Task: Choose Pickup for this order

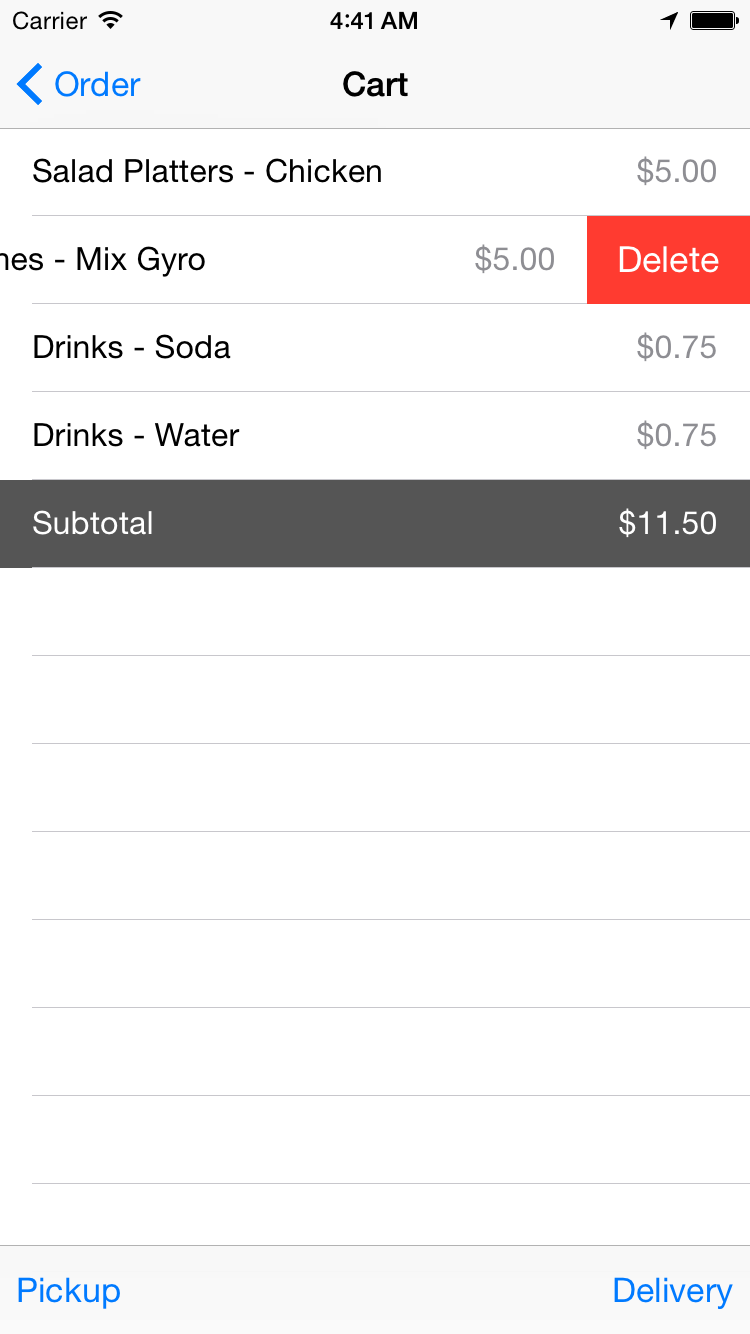Action: pyautogui.click(x=69, y=1290)
